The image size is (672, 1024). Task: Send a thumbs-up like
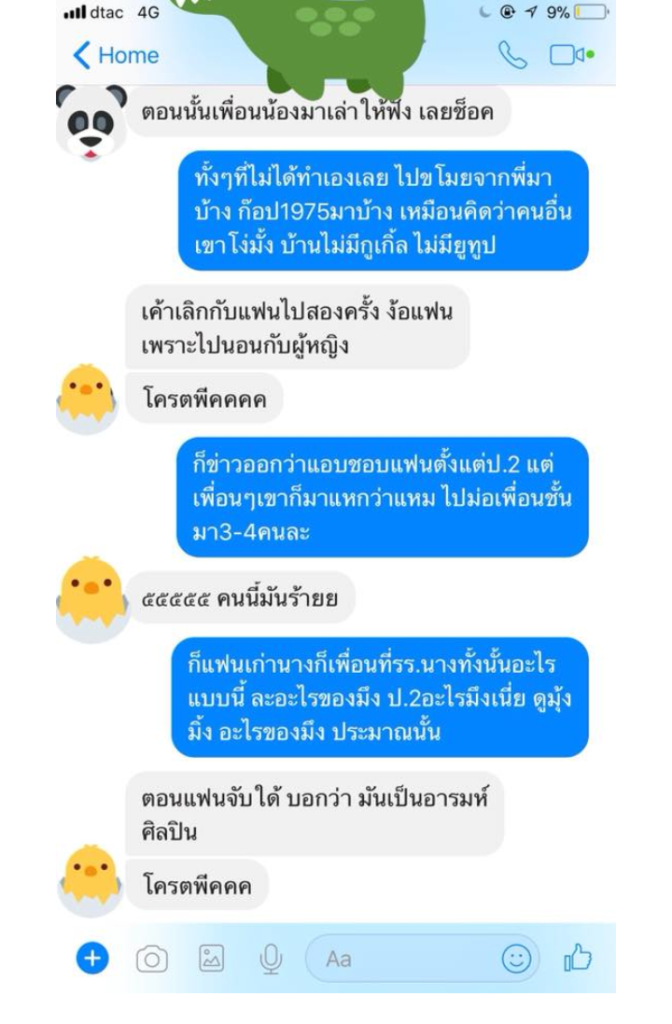[577, 959]
